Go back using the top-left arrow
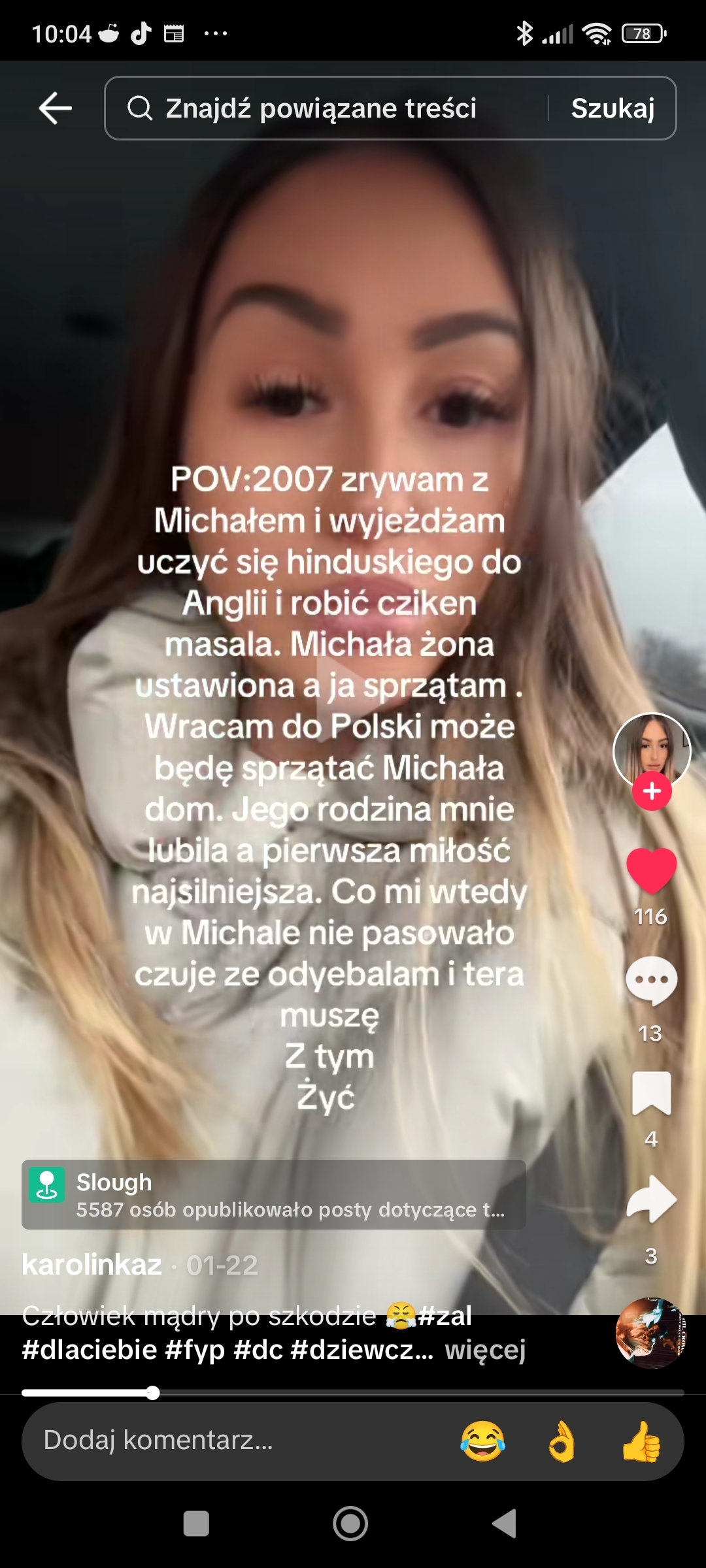The width and height of the screenshot is (706, 1568). (x=56, y=108)
